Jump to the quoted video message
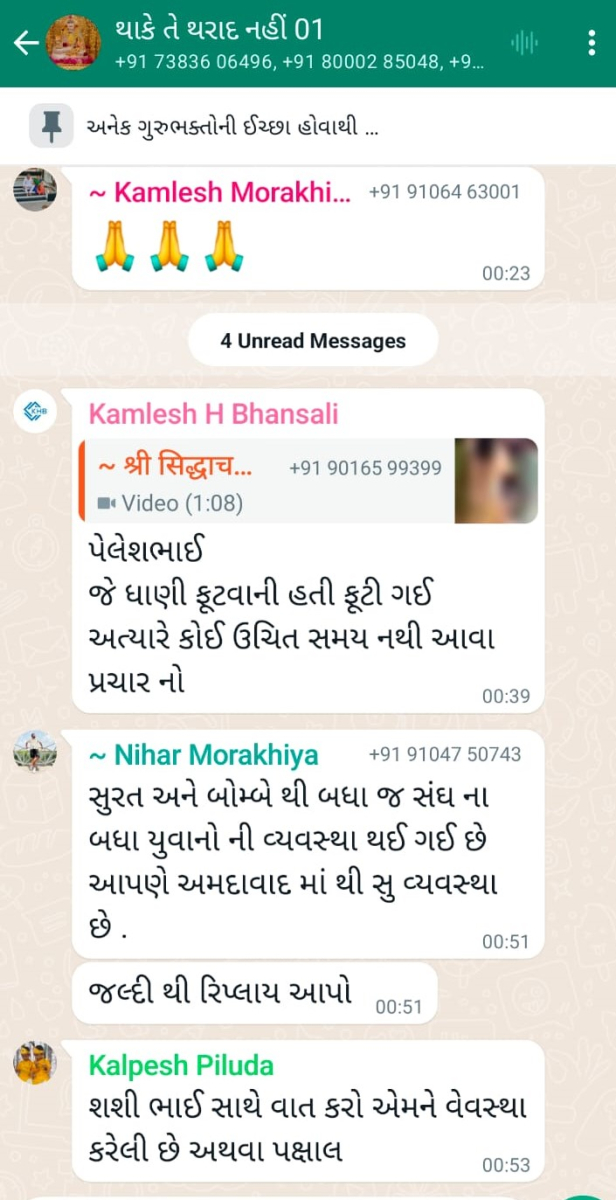The image size is (616, 1200). 308,482
